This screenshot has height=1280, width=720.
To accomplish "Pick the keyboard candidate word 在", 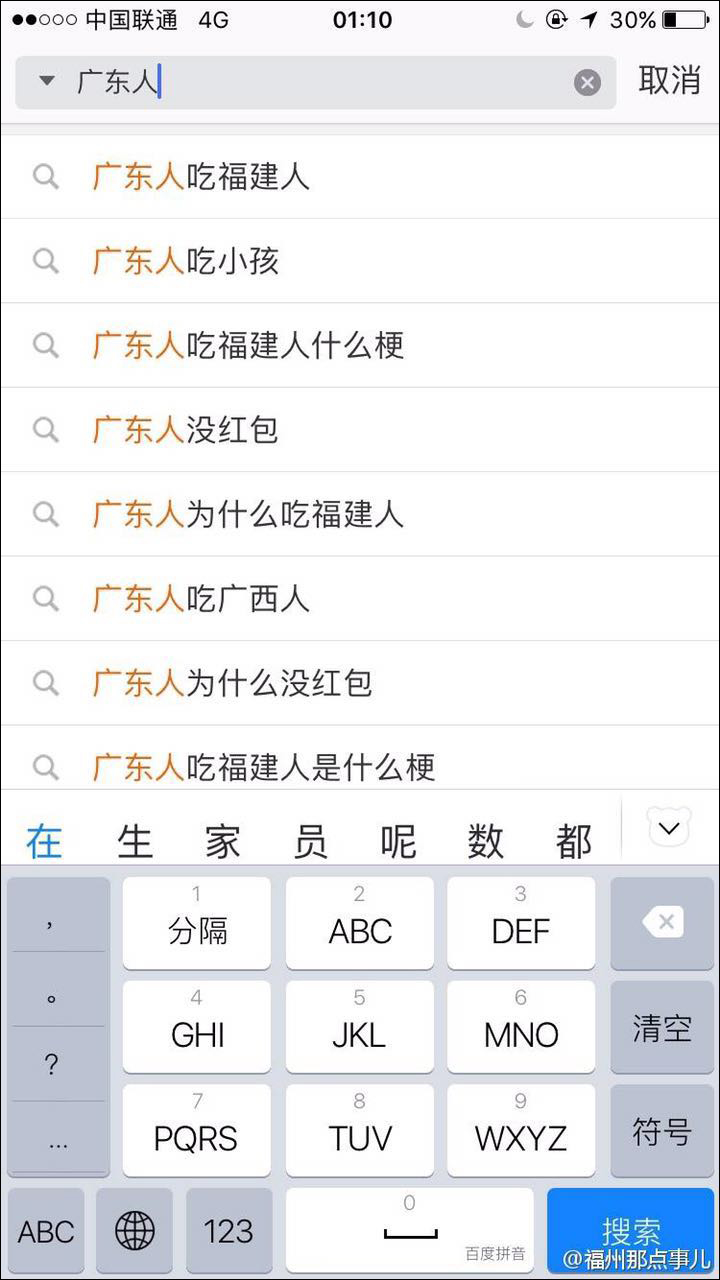I will point(44,842).
